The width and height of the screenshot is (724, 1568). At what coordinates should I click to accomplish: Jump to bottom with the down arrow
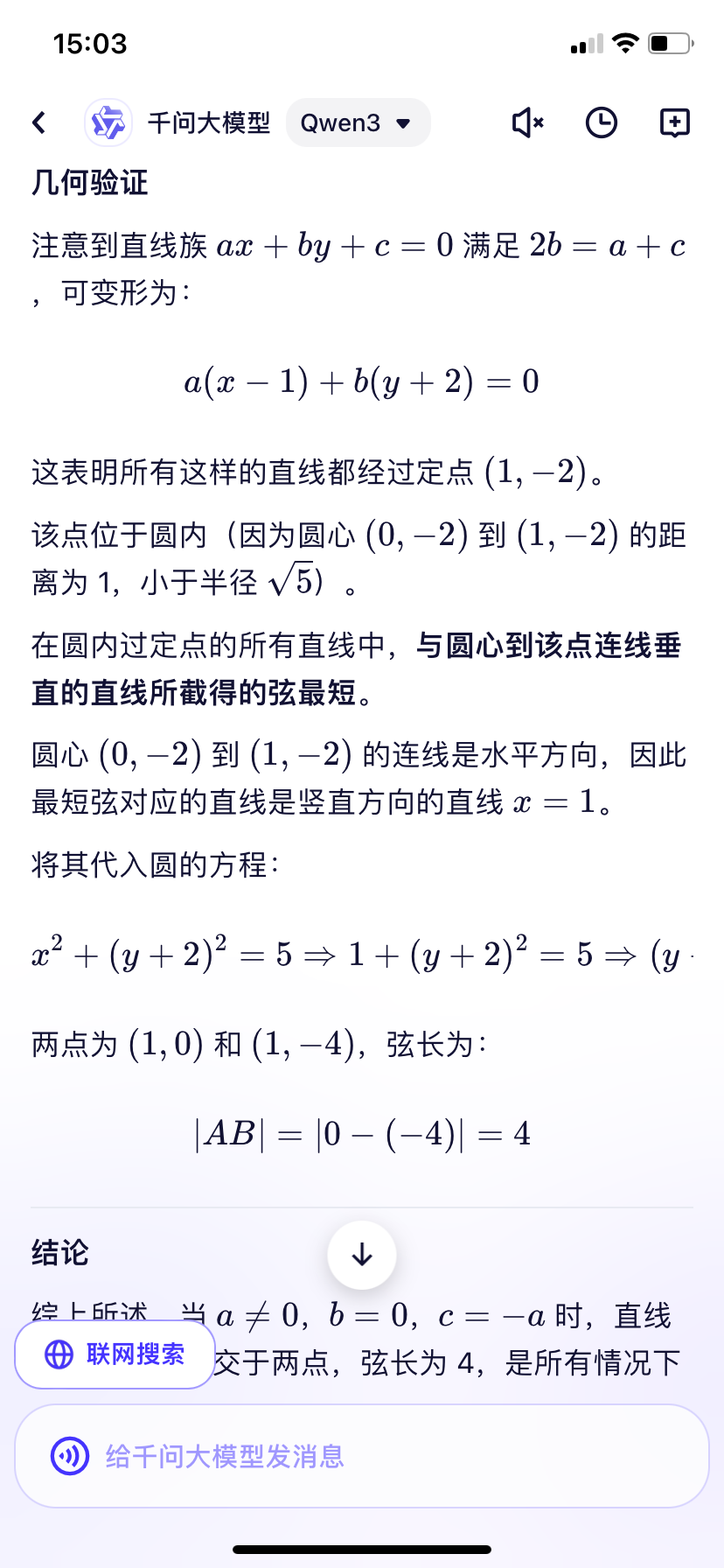click(362, 1255)
